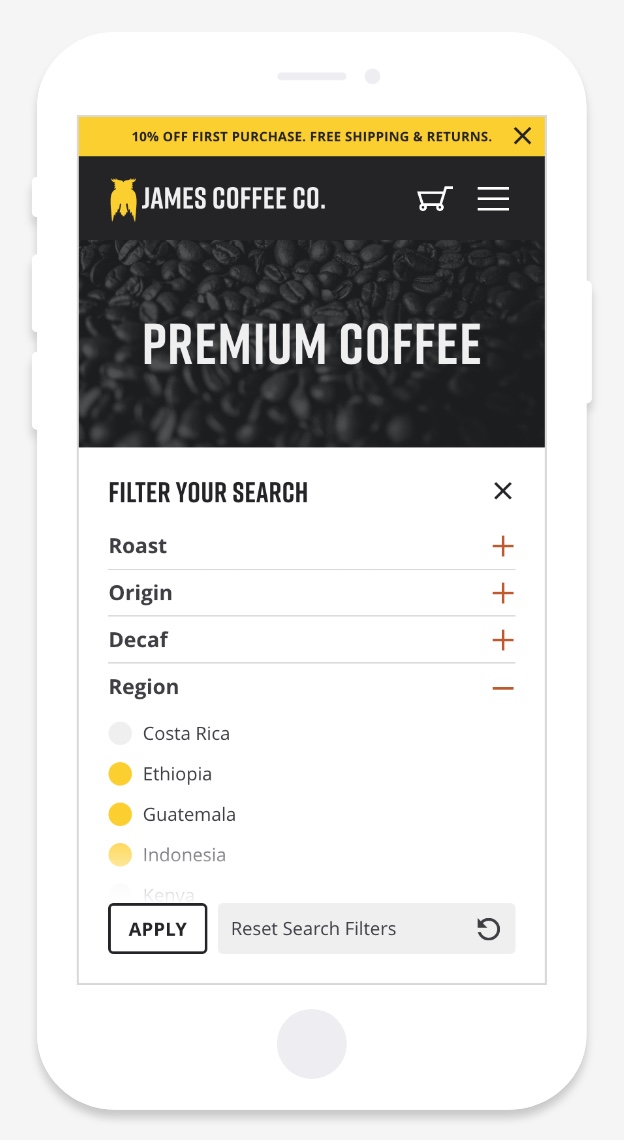The image size is (624, 1140).
Task: Expand the Decaf filter section
Action: tap(502, 640)
